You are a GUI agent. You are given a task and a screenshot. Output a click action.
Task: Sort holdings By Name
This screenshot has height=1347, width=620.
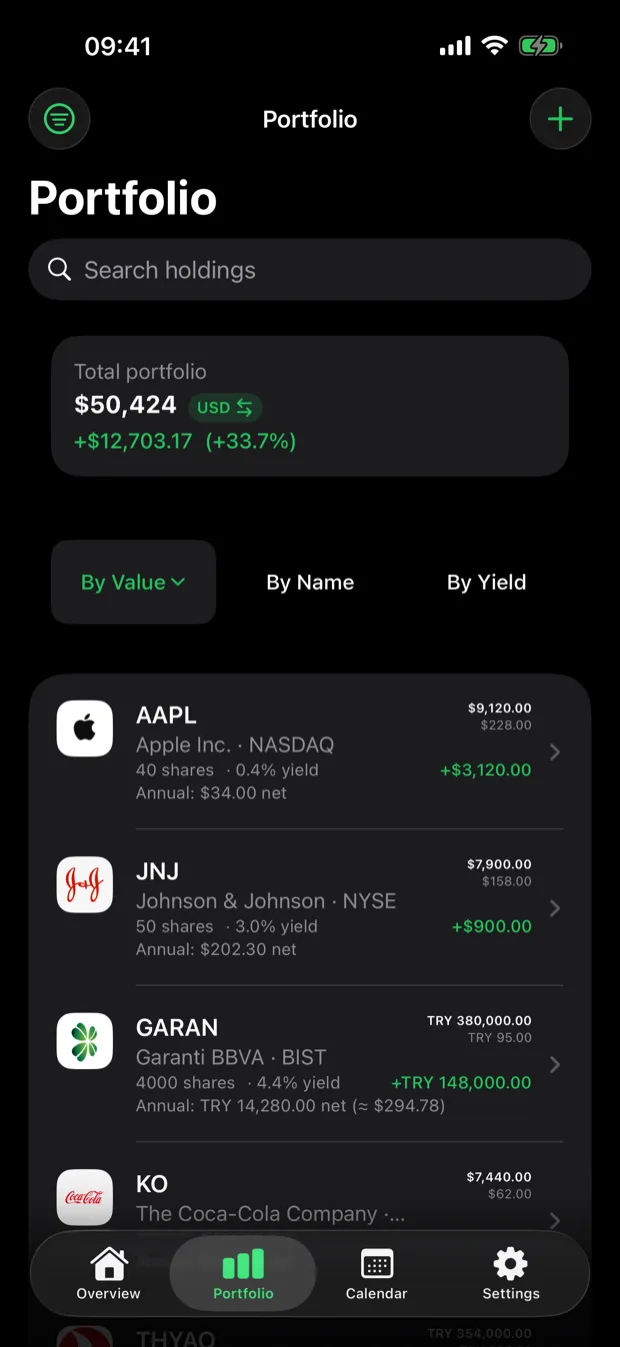(310, 582)
